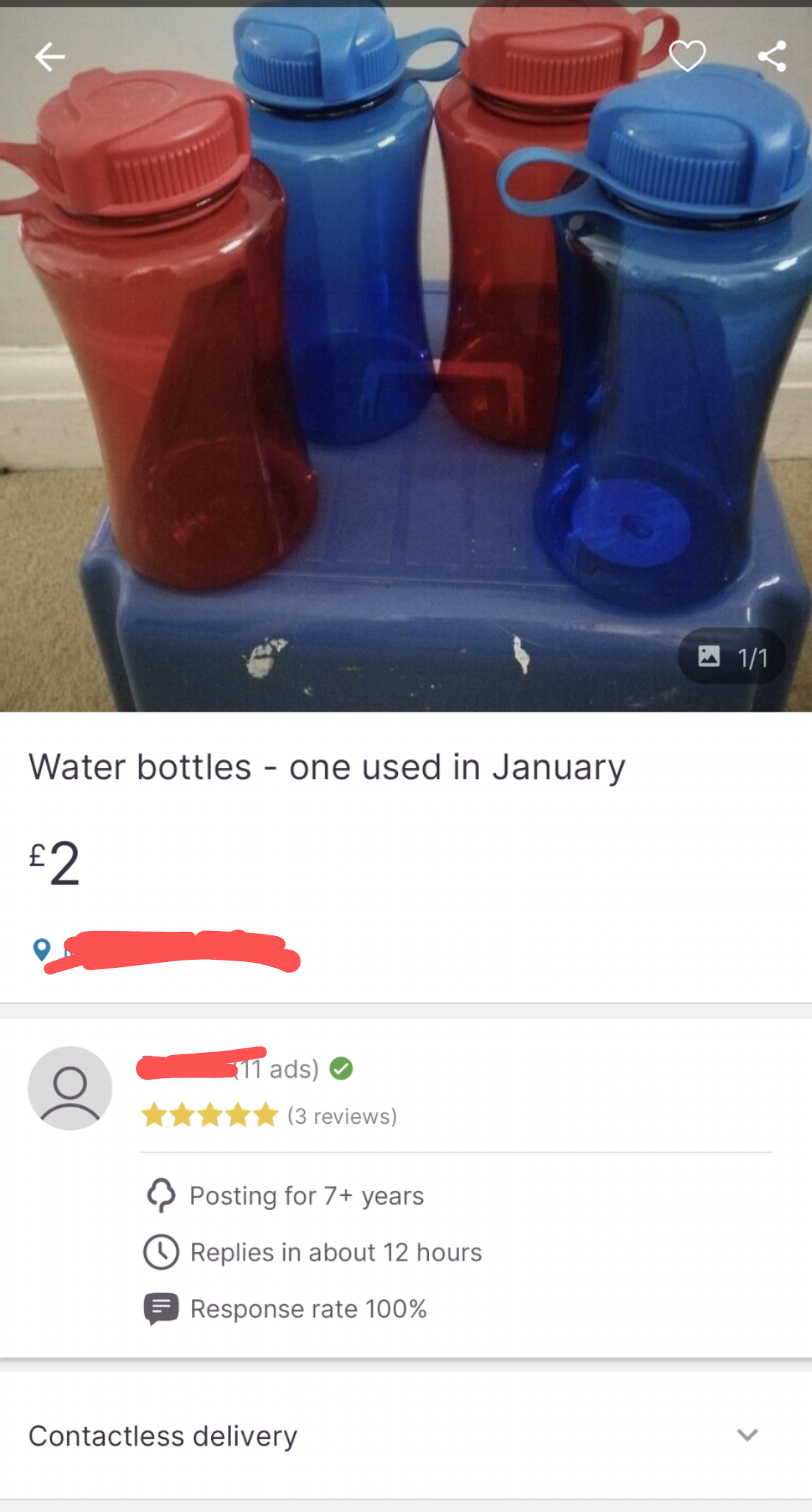Expand the Contactless delivery section

pyautogui.click(x=747, y=1435)
